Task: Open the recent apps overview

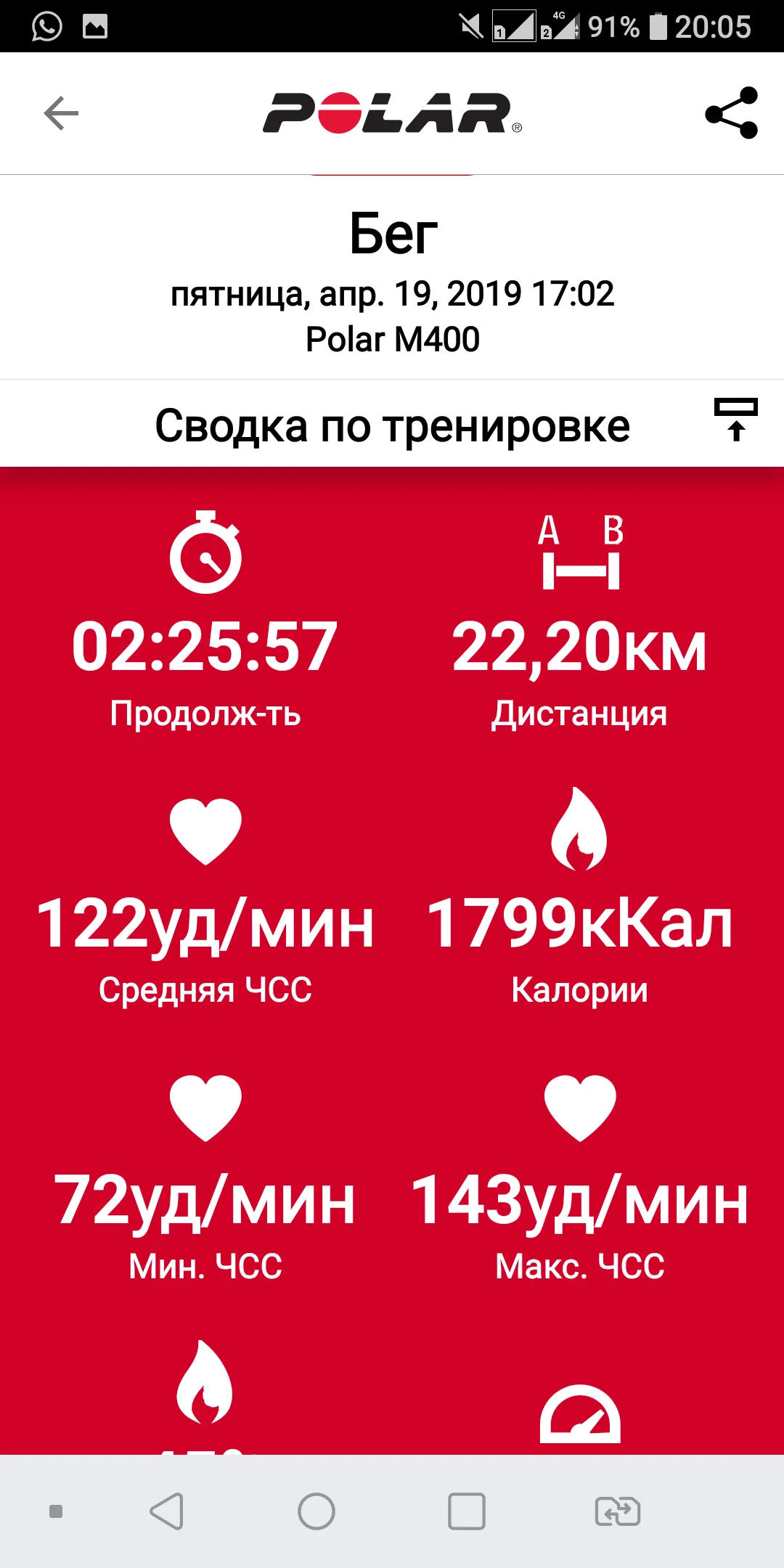Action: tap(467, 1511)
